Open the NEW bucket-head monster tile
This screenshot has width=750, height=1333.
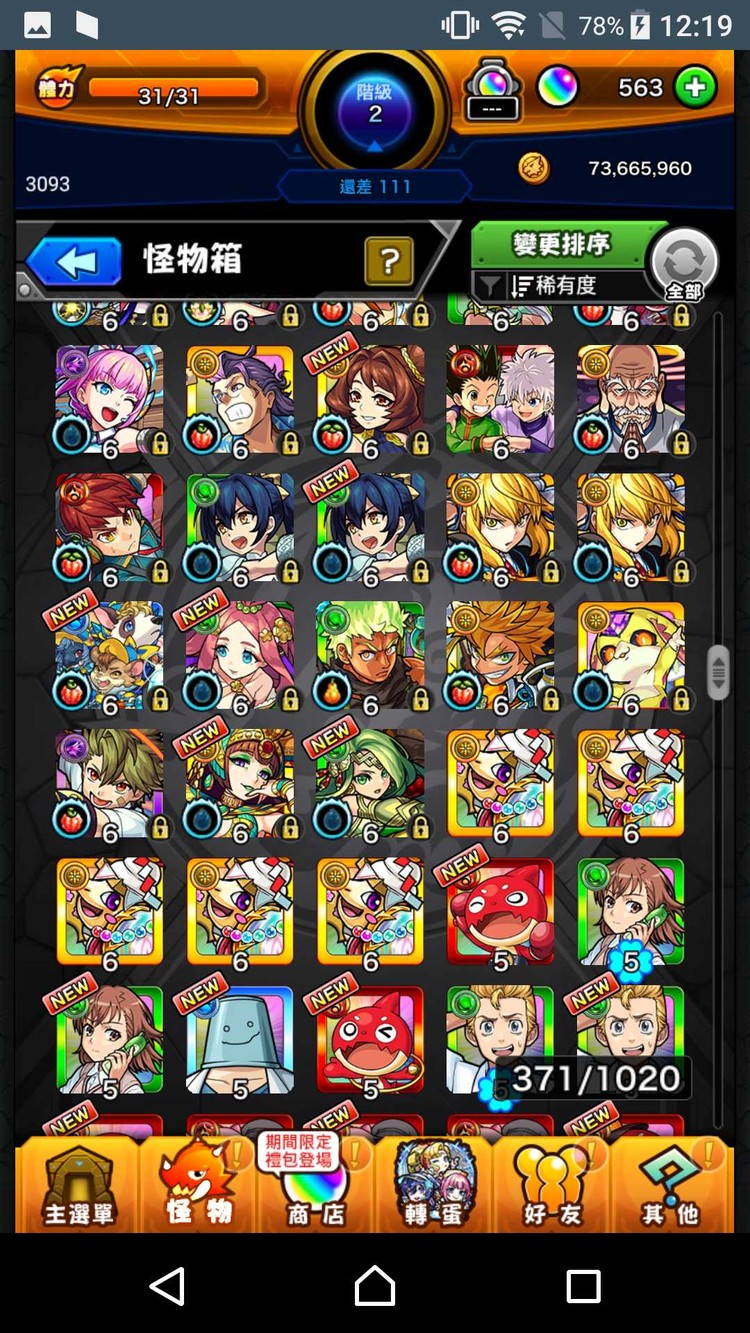pyautogui.click(x=240, y=1040)
